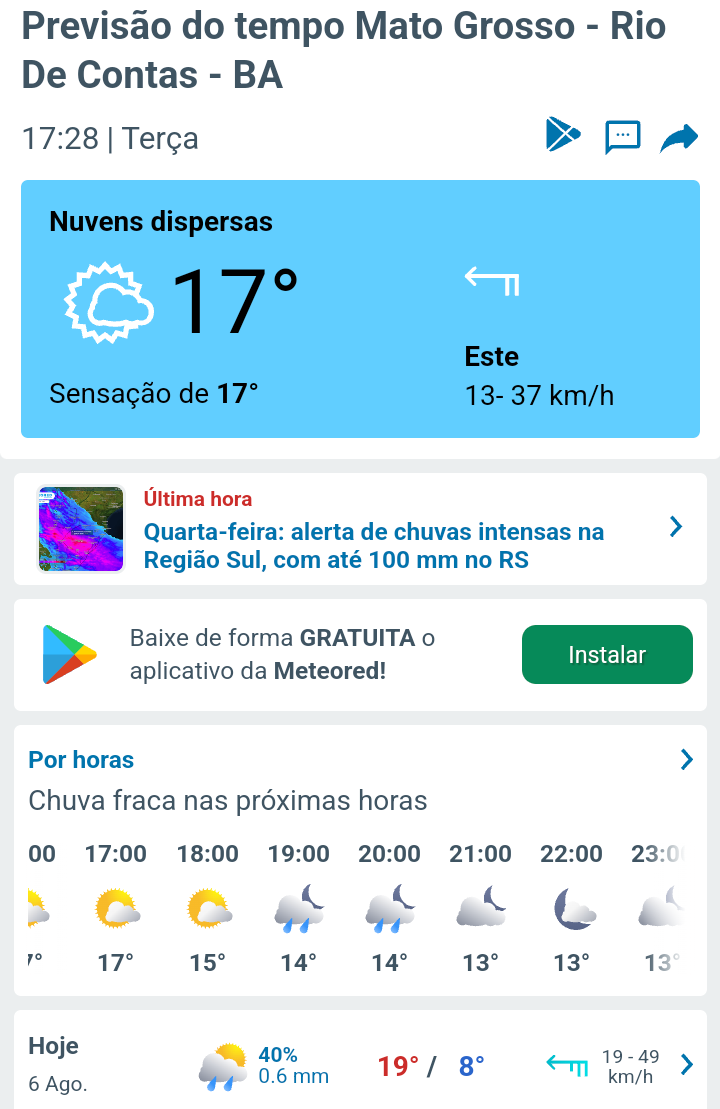Expand hourly forecast with the chevron
Screen dimensions: 720x1109
point(687,760)
